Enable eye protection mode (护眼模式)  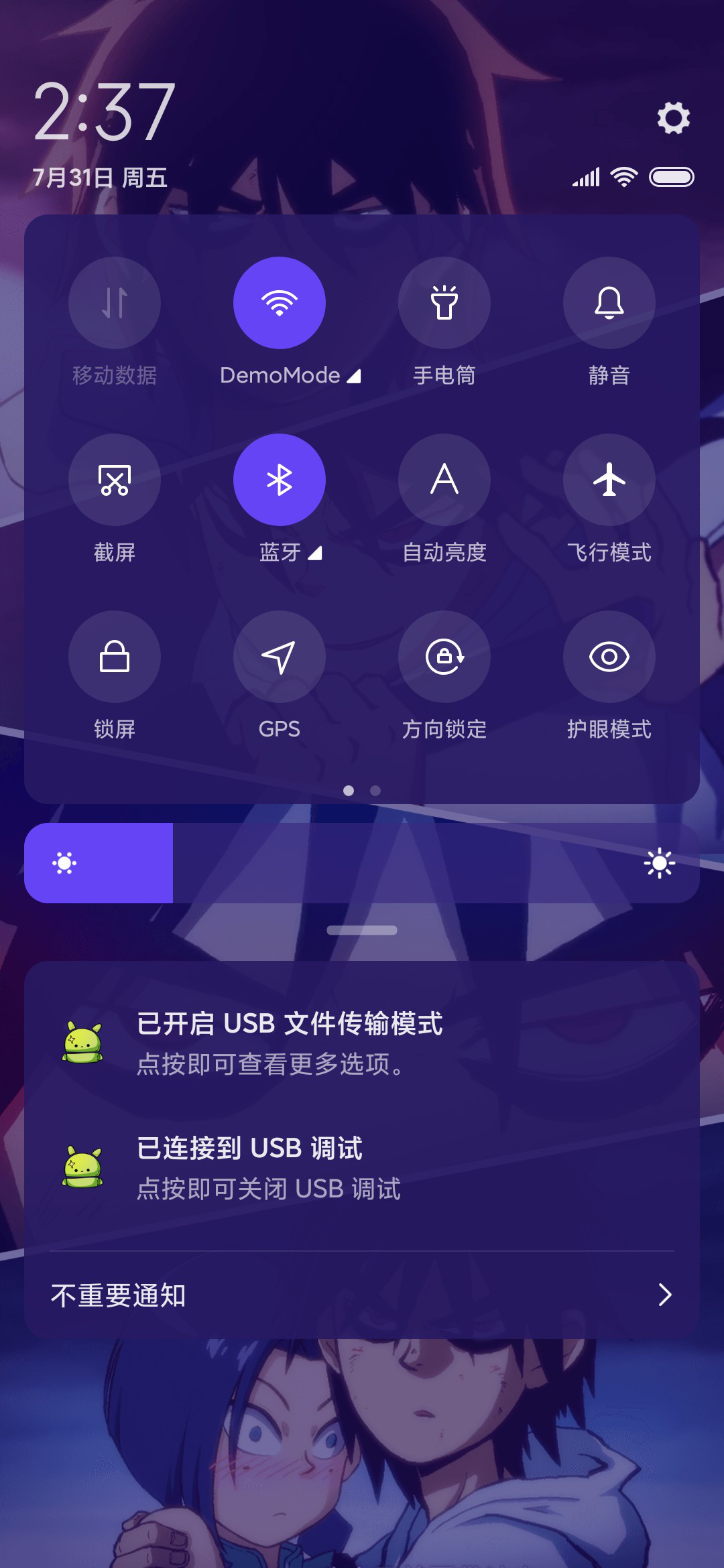609,657
